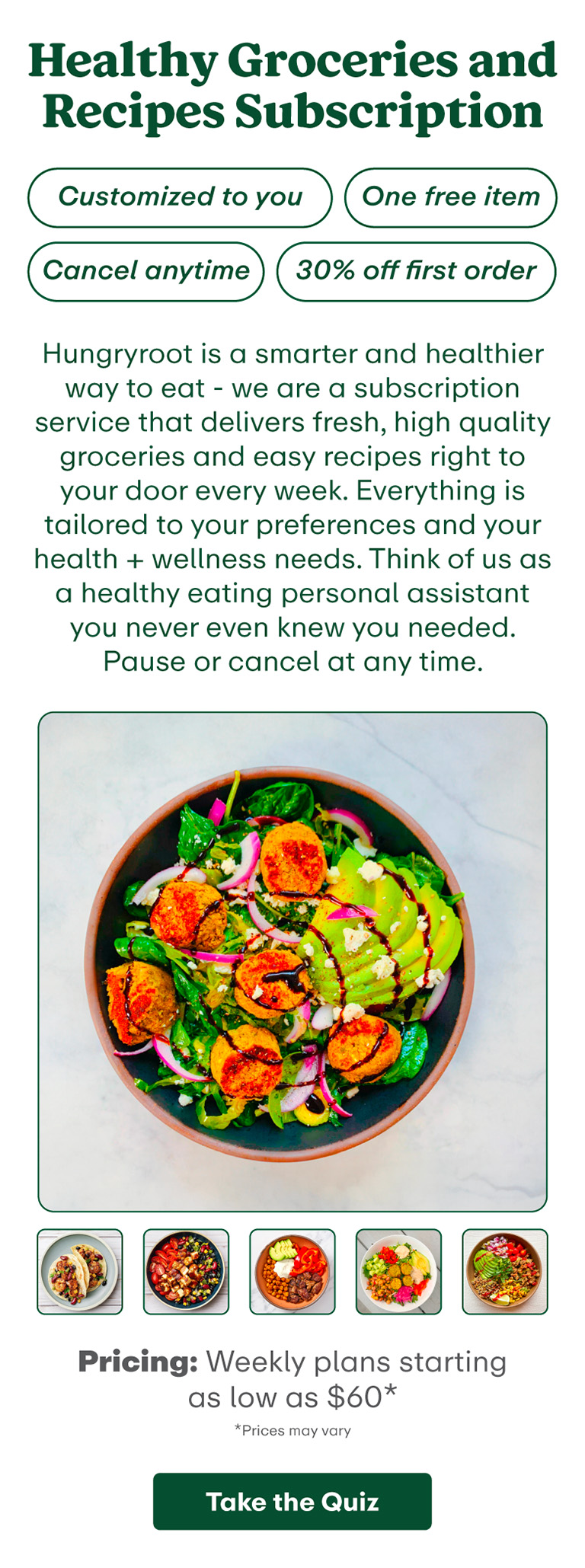The height and width of the screenshot is (1568, 585).
Task: Choose the avocado grain bowl thumbnail
Action: pyautogui.click(x=504, y=1271)
